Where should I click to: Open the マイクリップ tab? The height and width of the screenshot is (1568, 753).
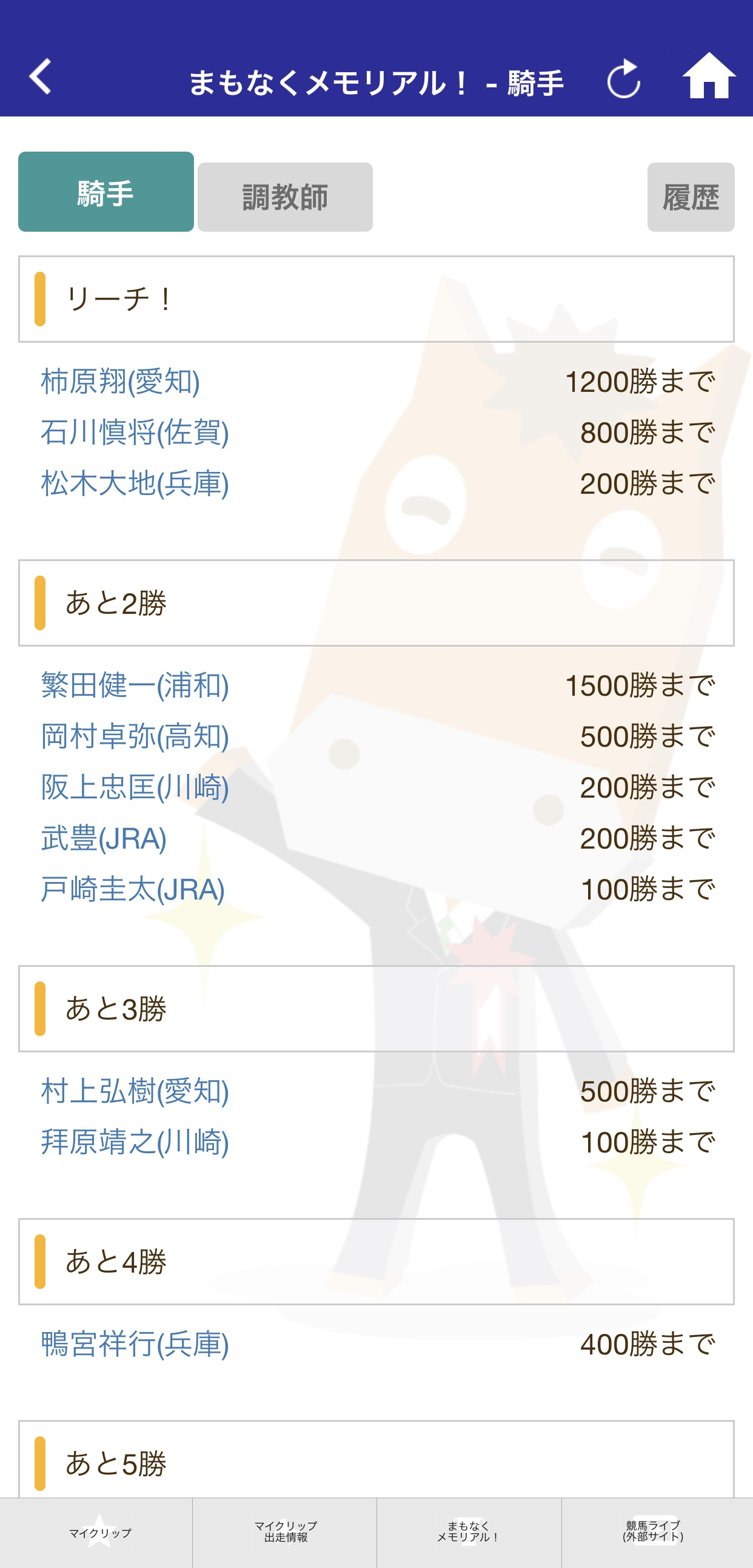click(100, 1532)
